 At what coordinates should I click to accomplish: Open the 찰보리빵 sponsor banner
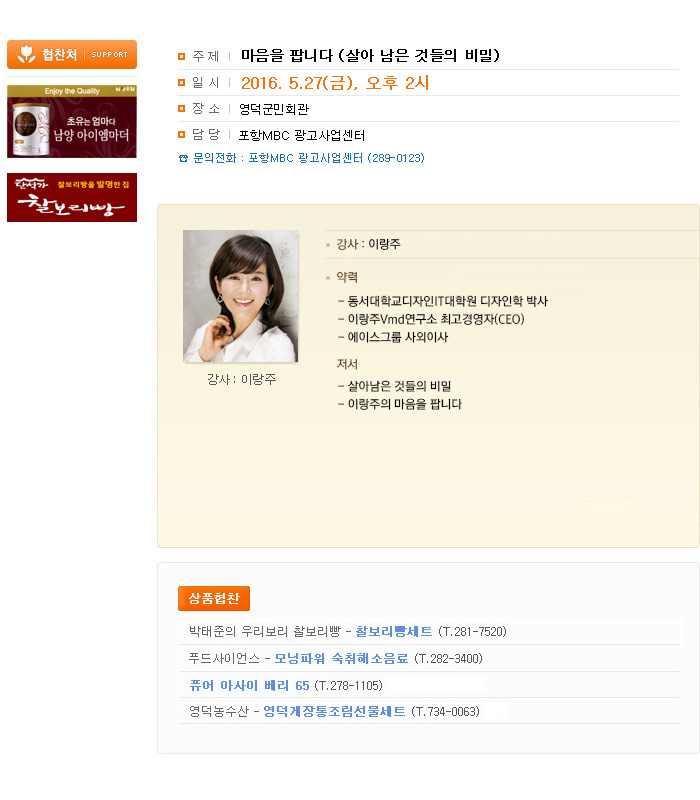point(72,197)
